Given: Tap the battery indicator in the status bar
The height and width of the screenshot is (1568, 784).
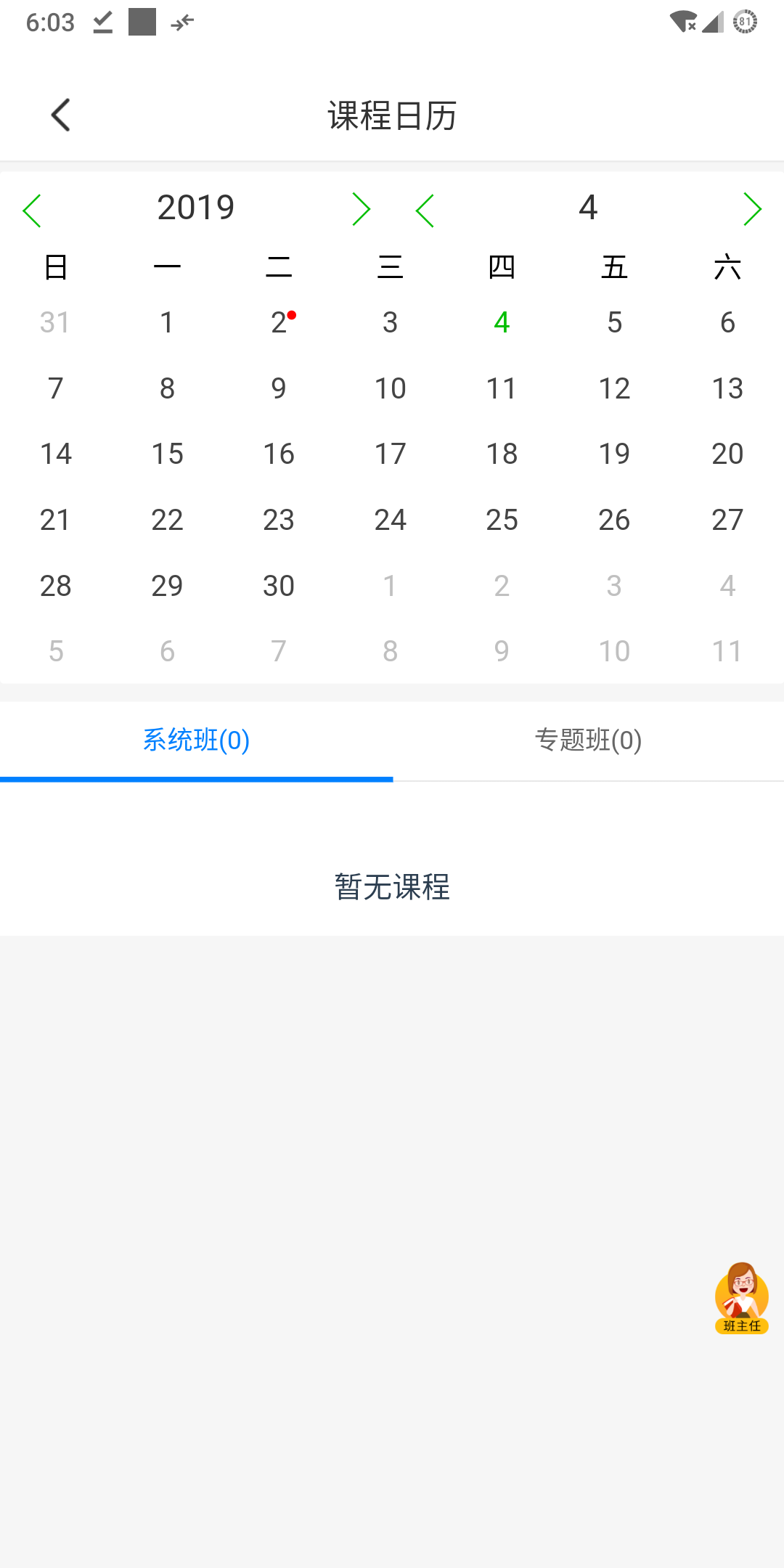Looking at the screenshot, I should (745, 22).
